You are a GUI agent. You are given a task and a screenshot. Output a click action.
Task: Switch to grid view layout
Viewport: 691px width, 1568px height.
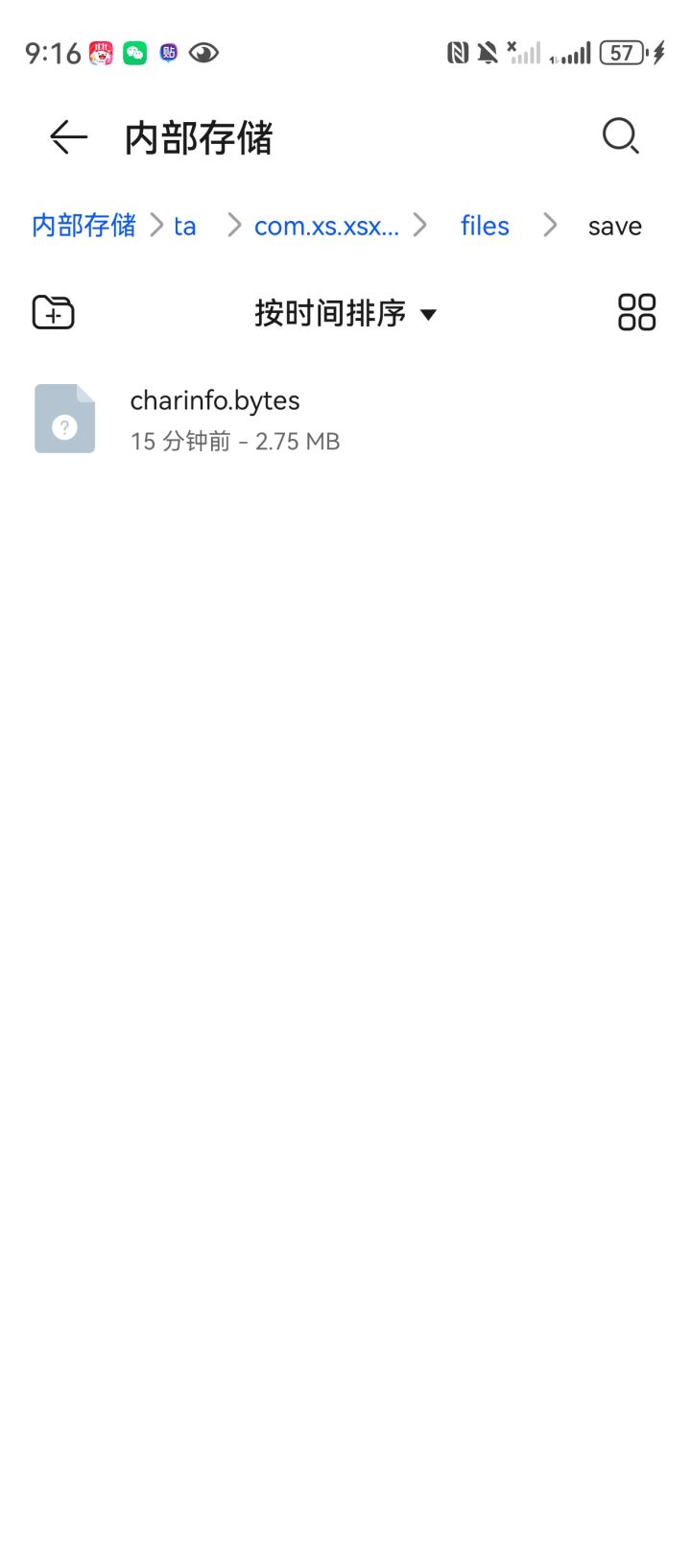[636, 312]
